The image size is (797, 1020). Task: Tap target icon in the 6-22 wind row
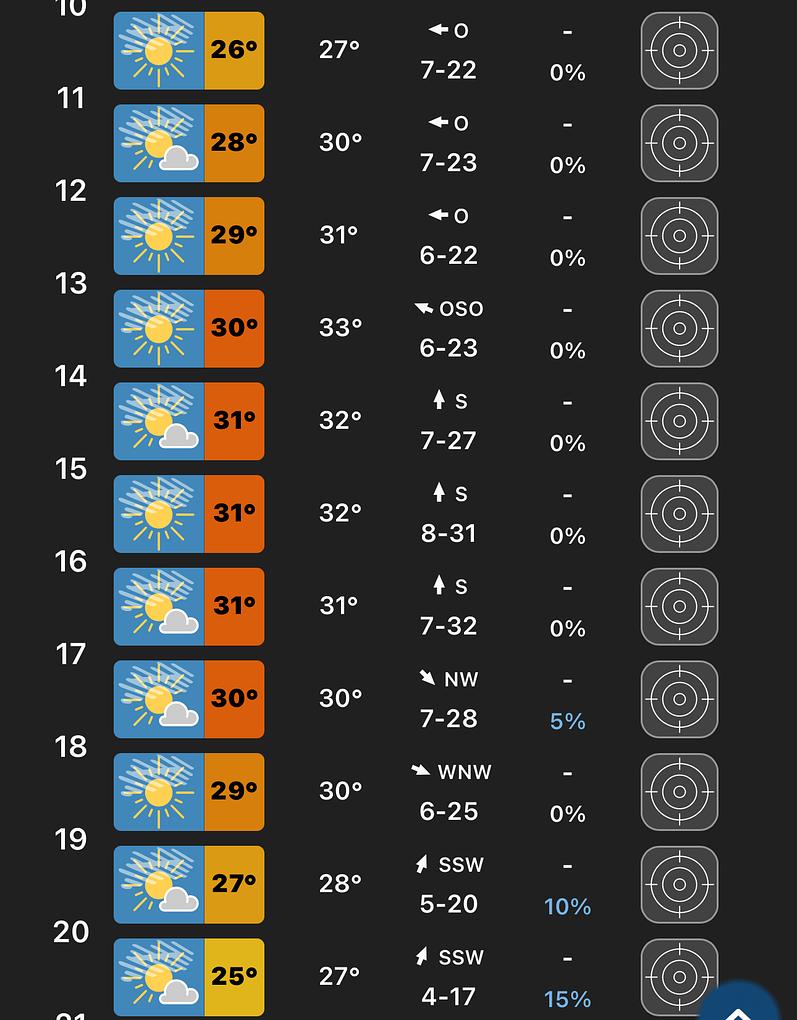(679, 236)
